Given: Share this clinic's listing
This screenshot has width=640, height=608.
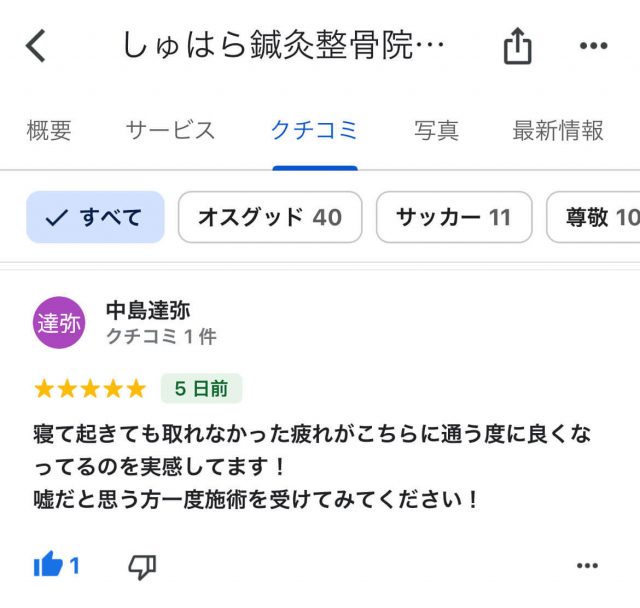Looking at the screenshot, I should click(517, 46).
